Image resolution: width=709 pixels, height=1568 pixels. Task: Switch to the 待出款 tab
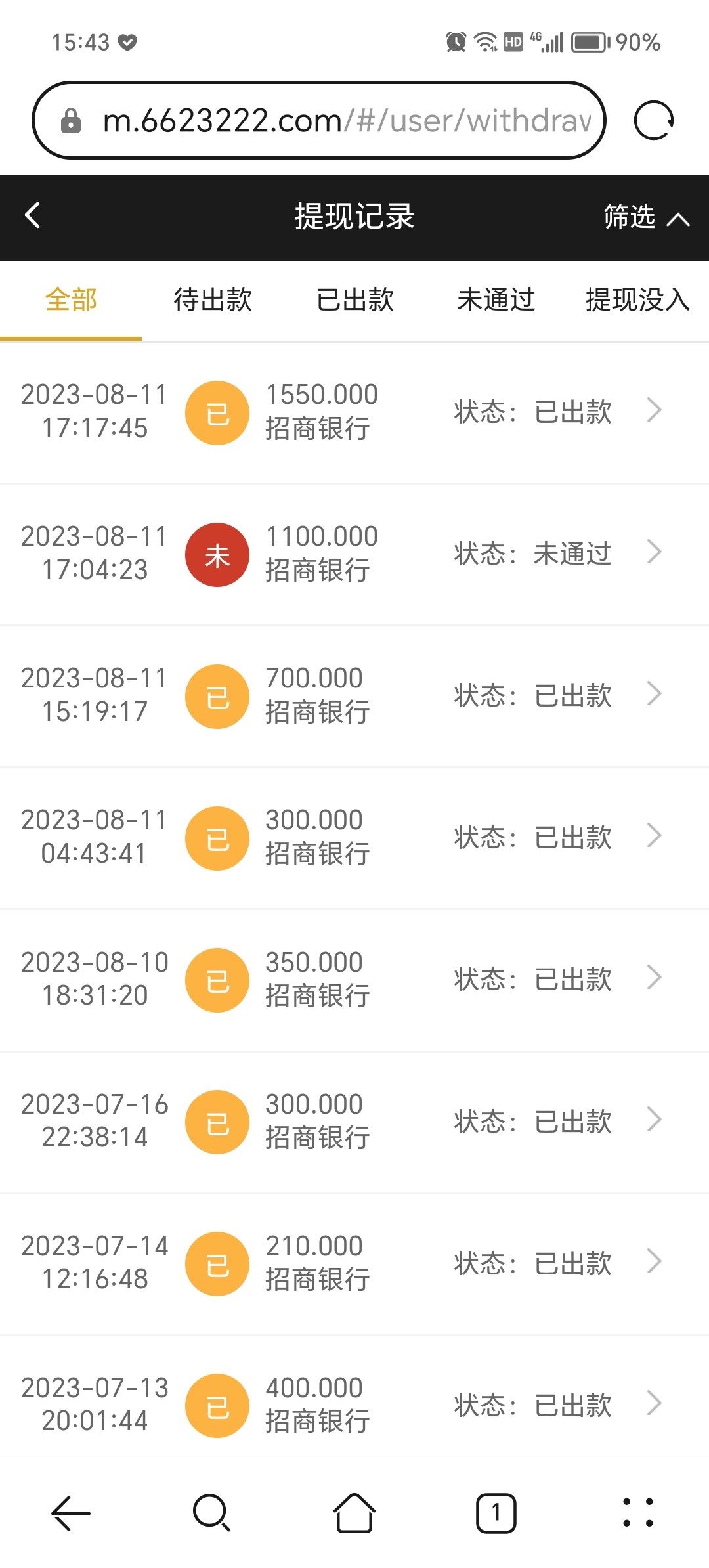click(x=213, y=300)
